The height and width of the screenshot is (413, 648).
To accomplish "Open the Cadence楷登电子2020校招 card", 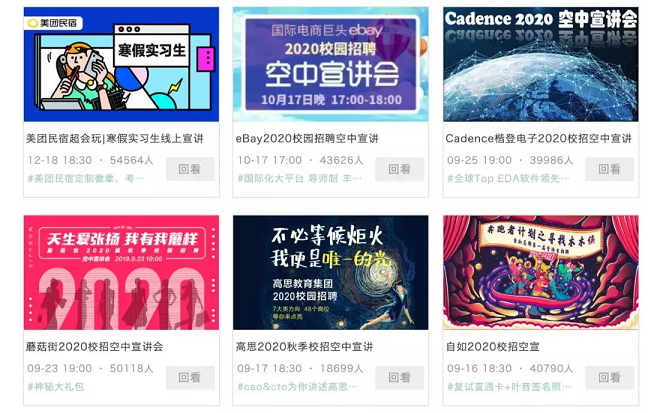I will click(x=540, y=64).
